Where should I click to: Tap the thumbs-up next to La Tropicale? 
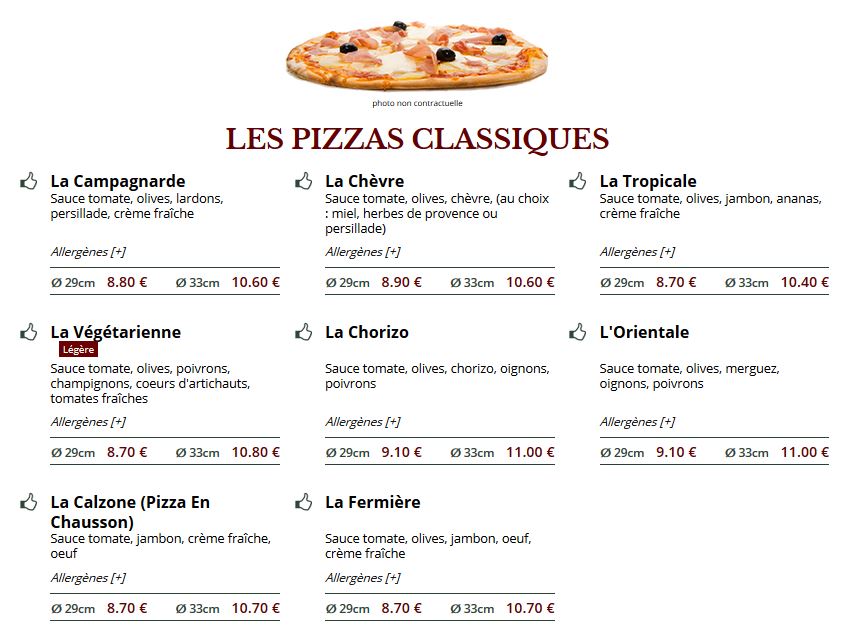pyautogui.click(x=578, y=181)
